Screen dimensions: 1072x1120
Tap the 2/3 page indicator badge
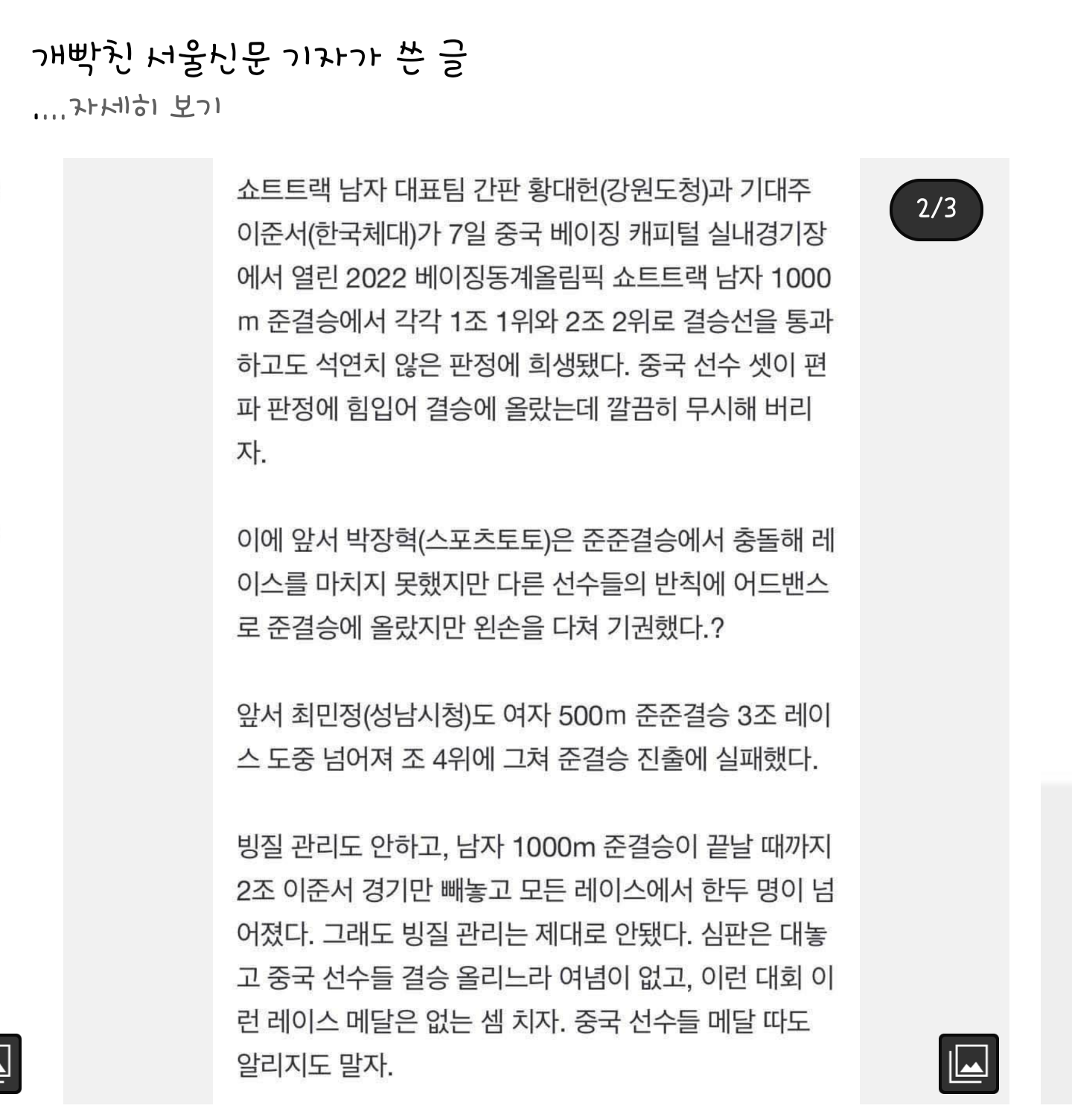[x=936, y=209]
